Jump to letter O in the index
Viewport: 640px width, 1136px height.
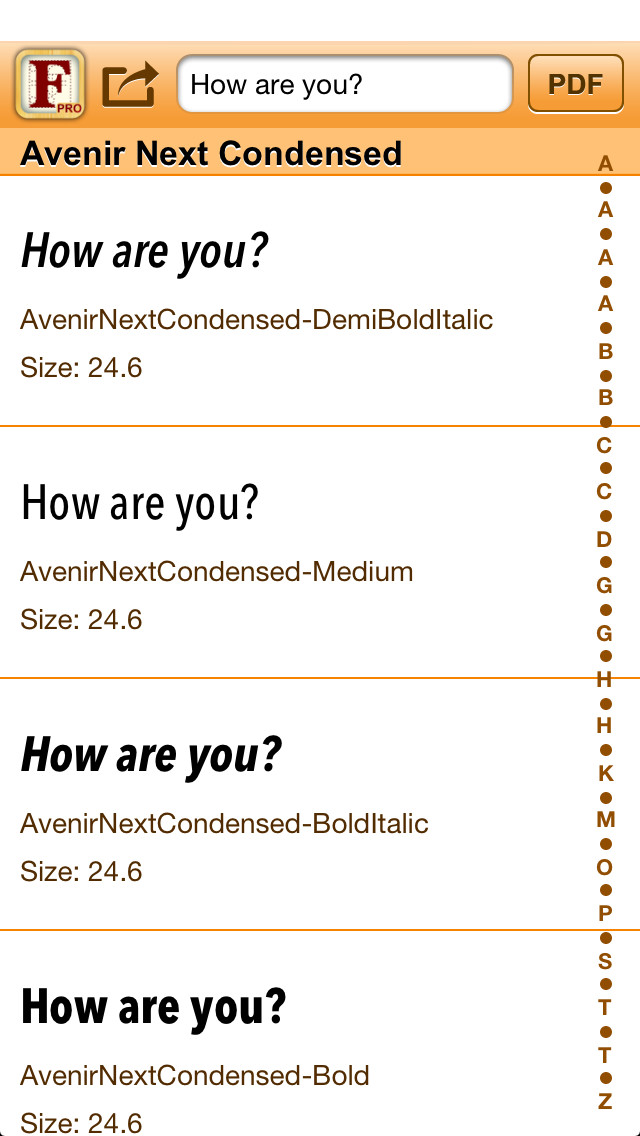point(604,867)
